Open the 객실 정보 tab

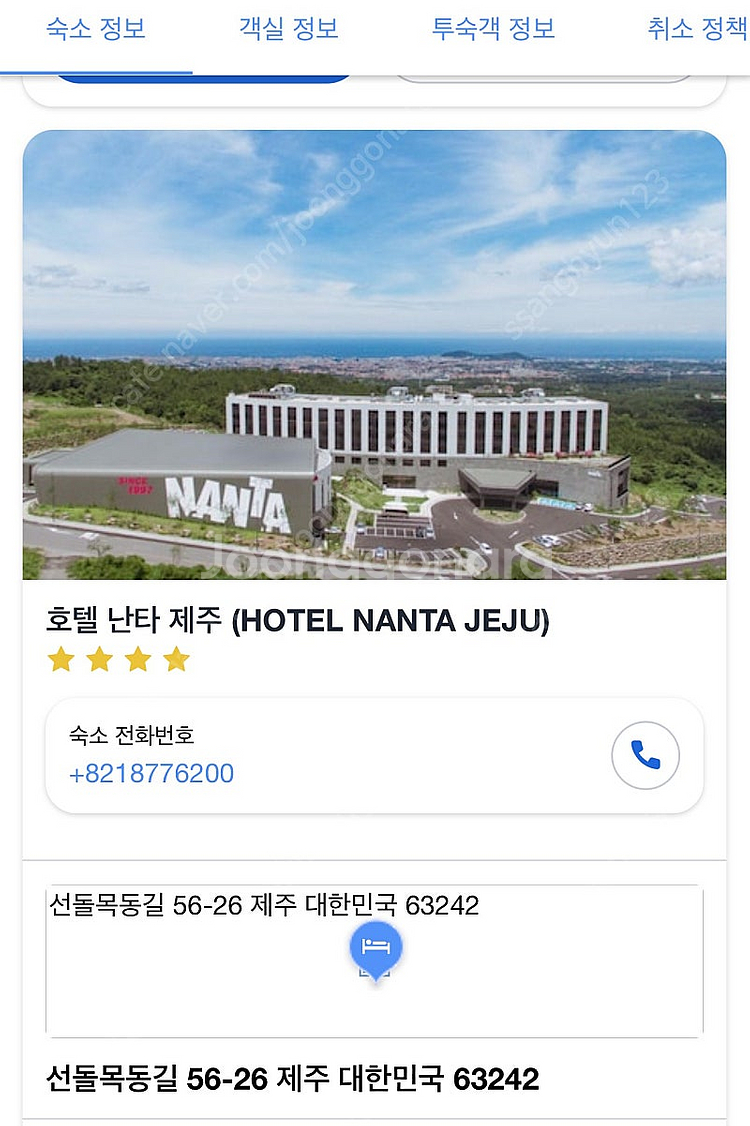coord(288,29)
